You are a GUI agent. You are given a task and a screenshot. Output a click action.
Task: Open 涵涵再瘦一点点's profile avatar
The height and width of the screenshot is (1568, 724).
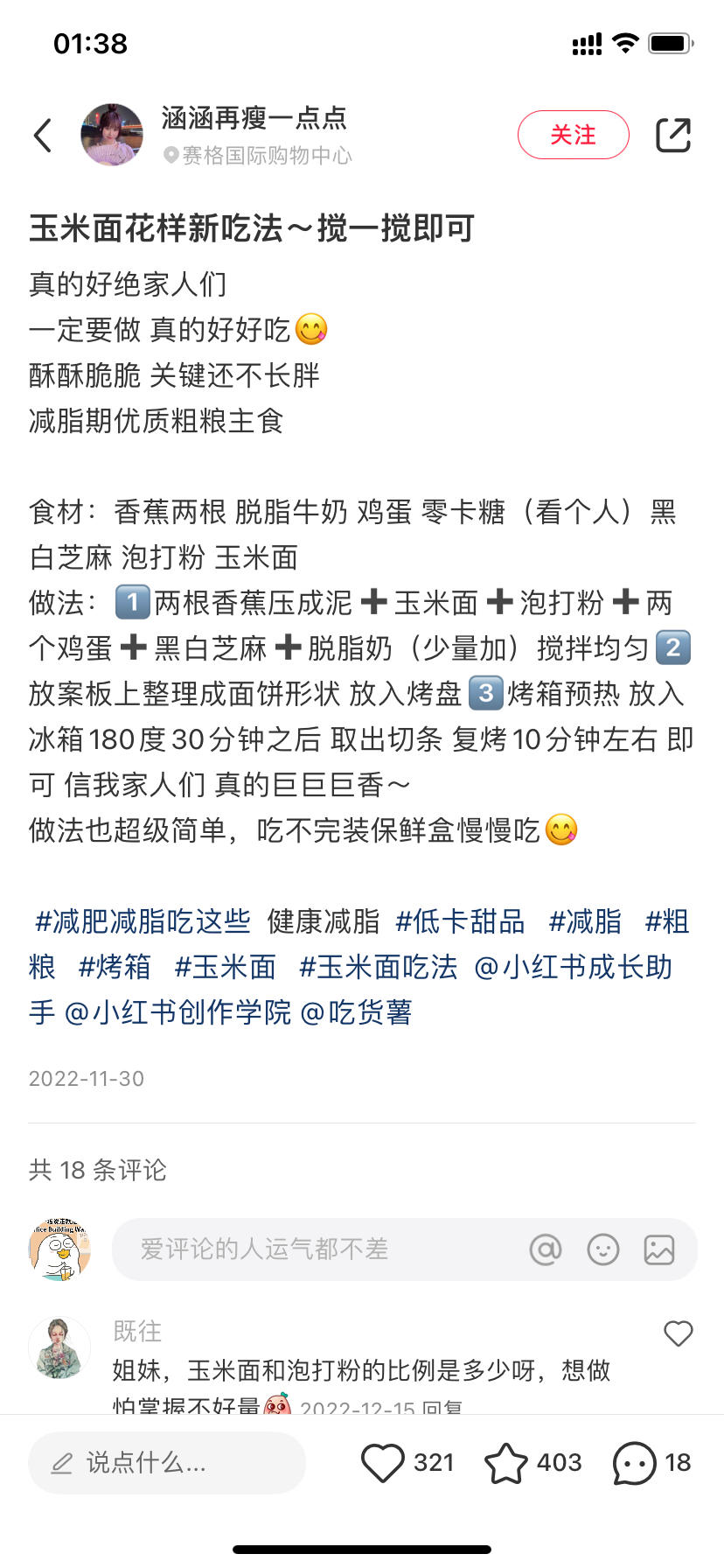pyautogui.click(x=112, y=135)
